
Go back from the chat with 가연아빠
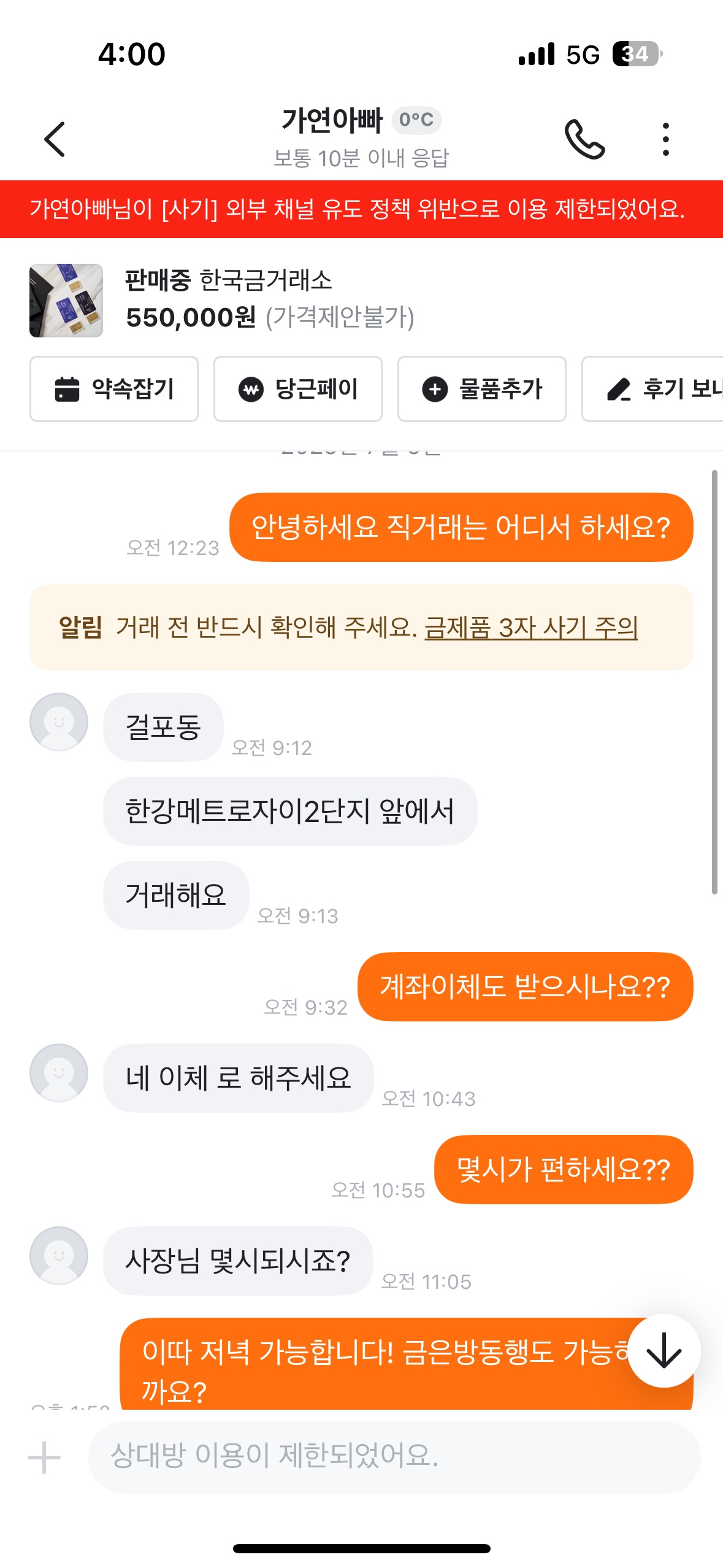[55, 139]
